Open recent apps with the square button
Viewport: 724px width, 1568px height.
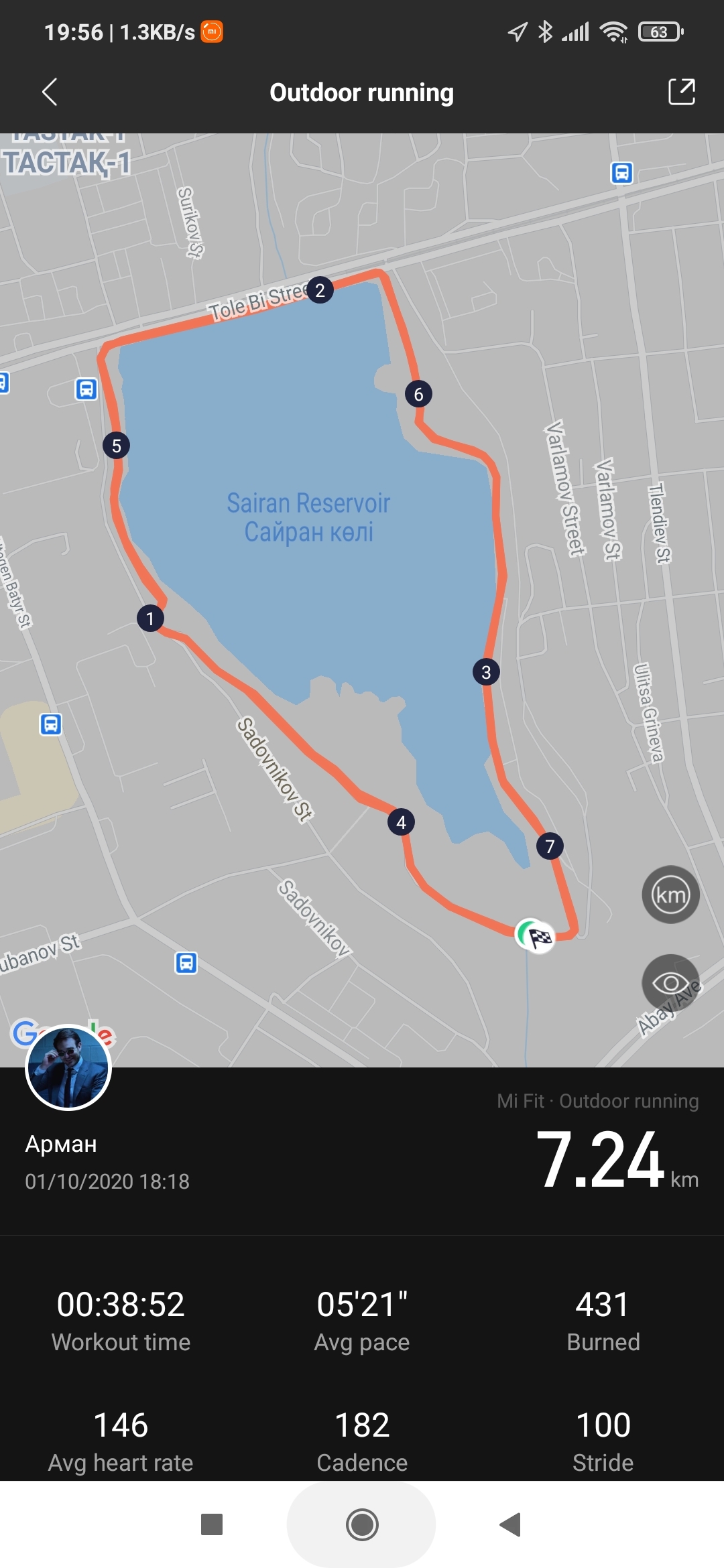[x=212, y=1524]
